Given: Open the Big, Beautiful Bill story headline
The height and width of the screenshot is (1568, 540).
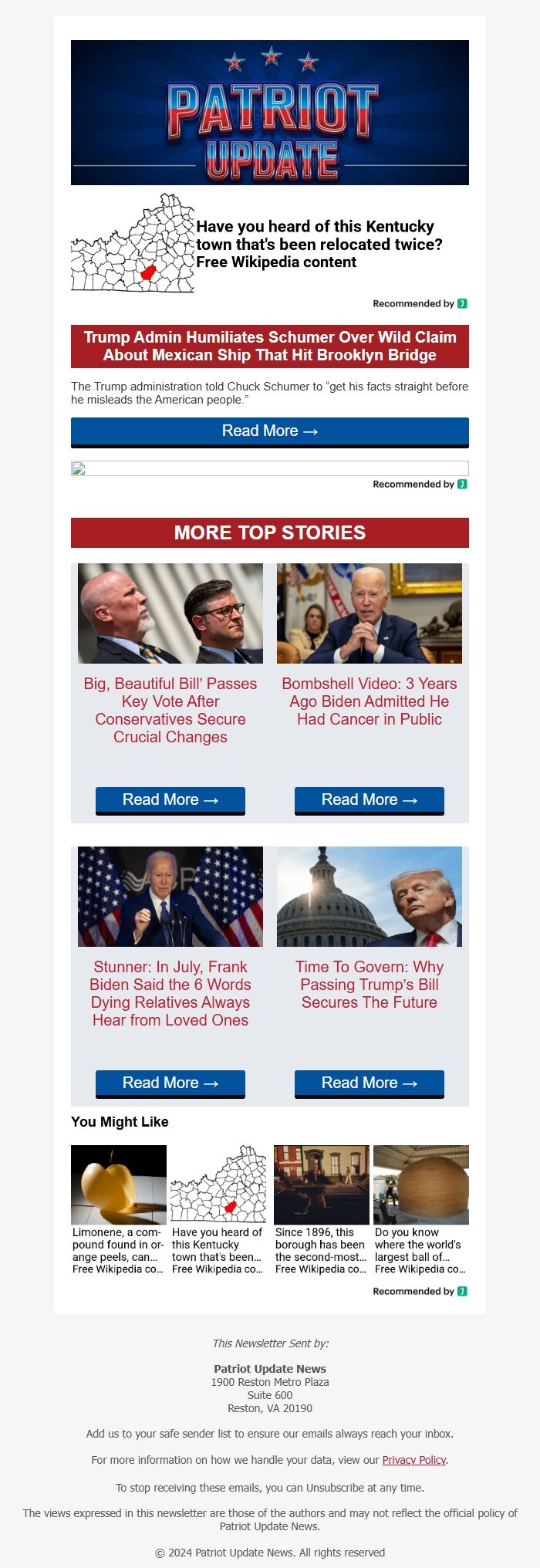Looking at the screenshot, I should coord(170,710).
